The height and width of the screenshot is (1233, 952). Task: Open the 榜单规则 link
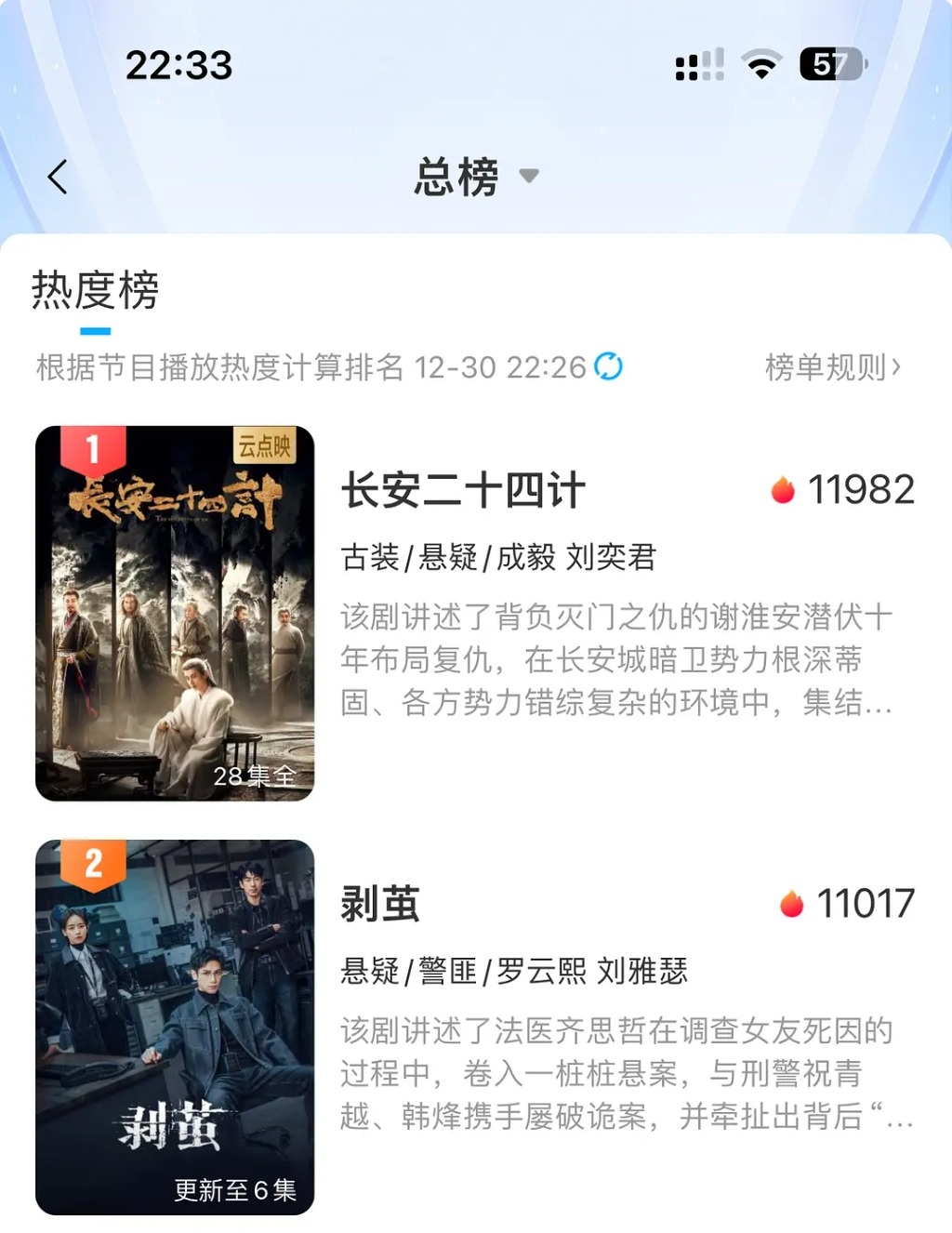point(831,367)
